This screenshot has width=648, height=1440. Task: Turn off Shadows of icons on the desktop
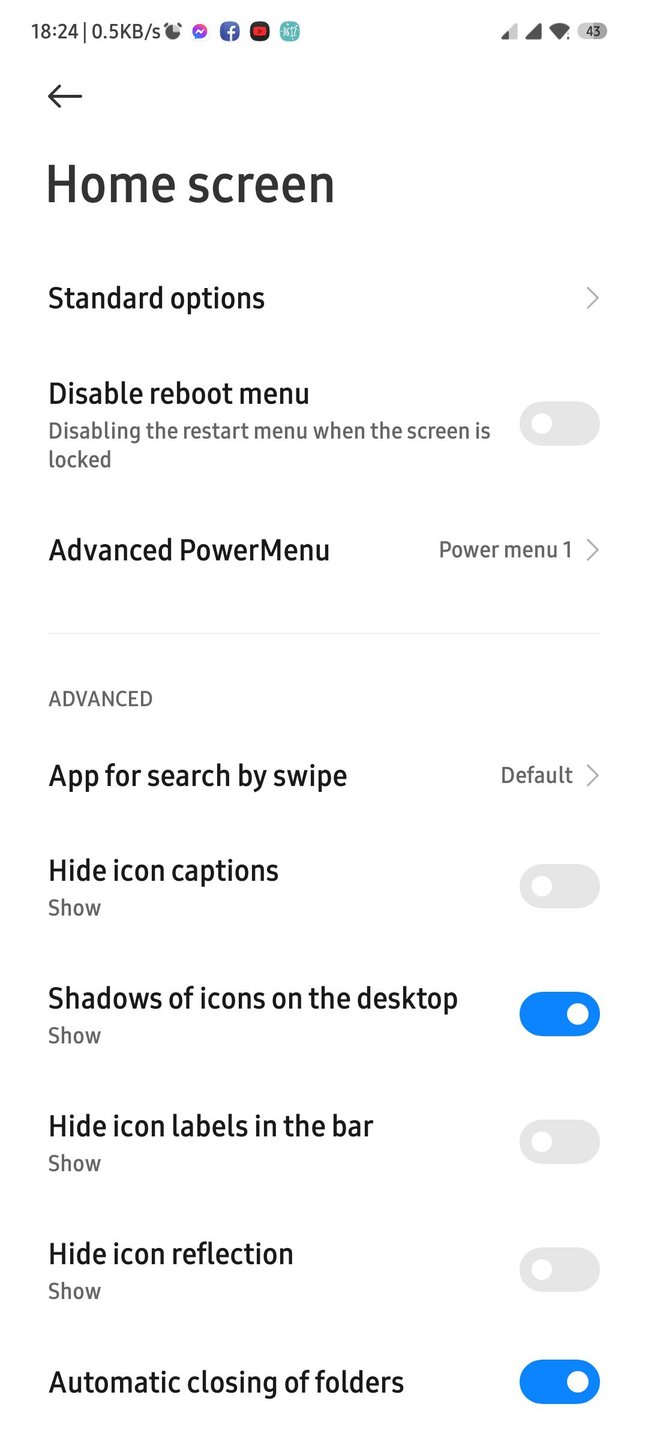tap(559, 1014)
